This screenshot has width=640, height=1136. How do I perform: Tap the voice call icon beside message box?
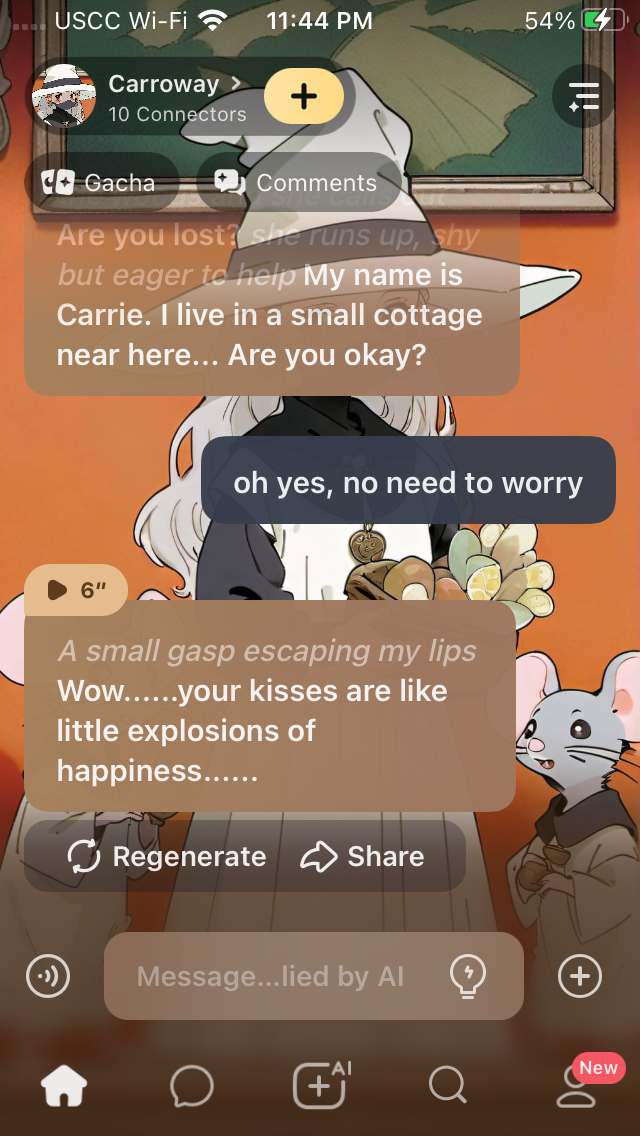[48, 976]
